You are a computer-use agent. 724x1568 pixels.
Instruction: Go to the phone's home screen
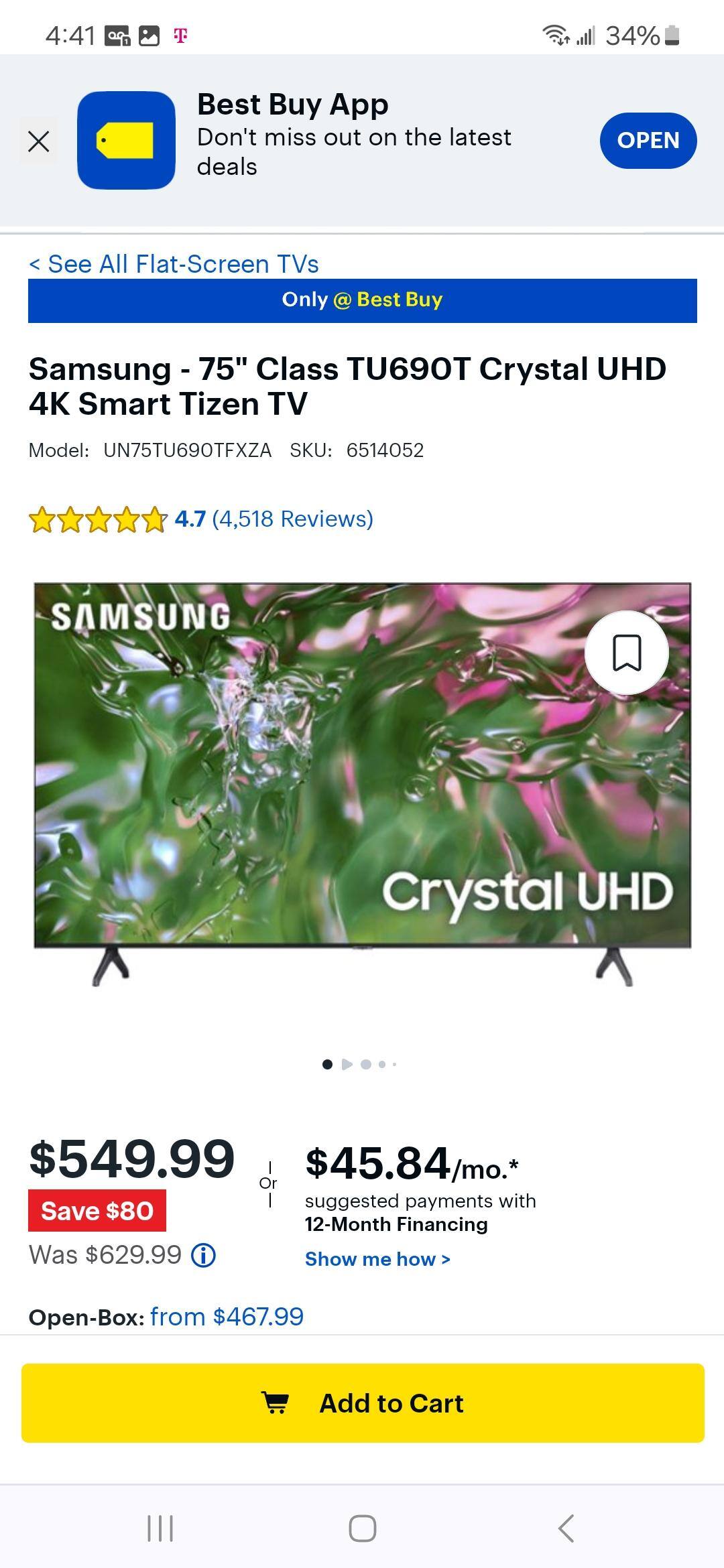coord(362,1528)
